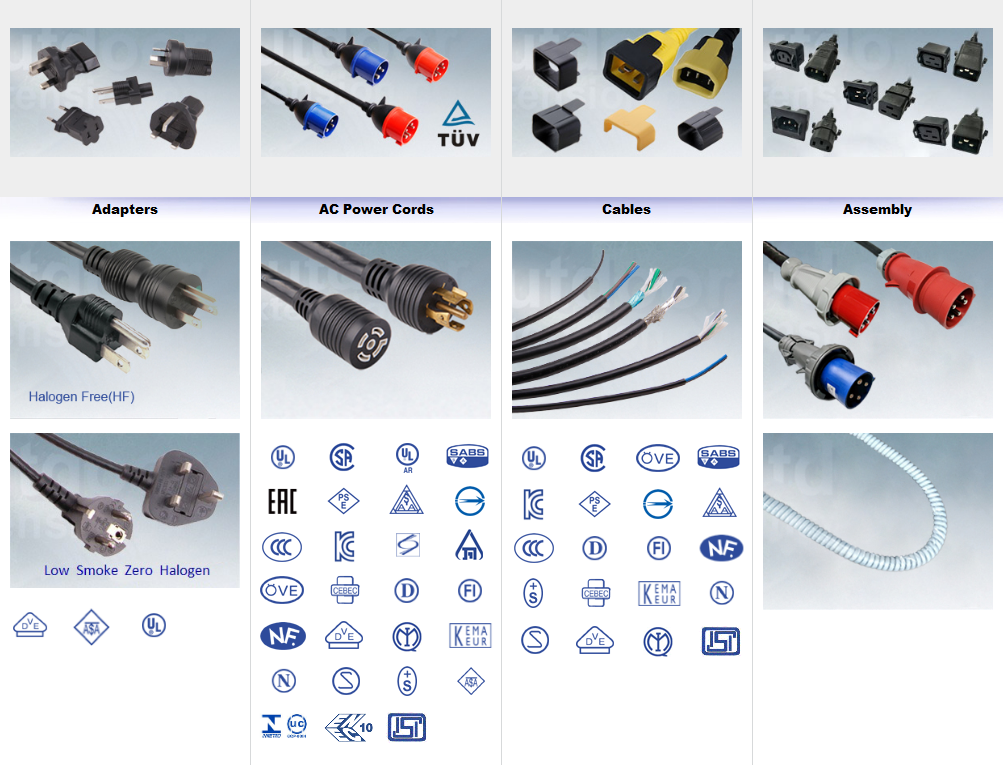The height and width of the screenshot is (765, 1003).
Task: Open the TÜV power cords picture tile
Action: tap(376, 92)
